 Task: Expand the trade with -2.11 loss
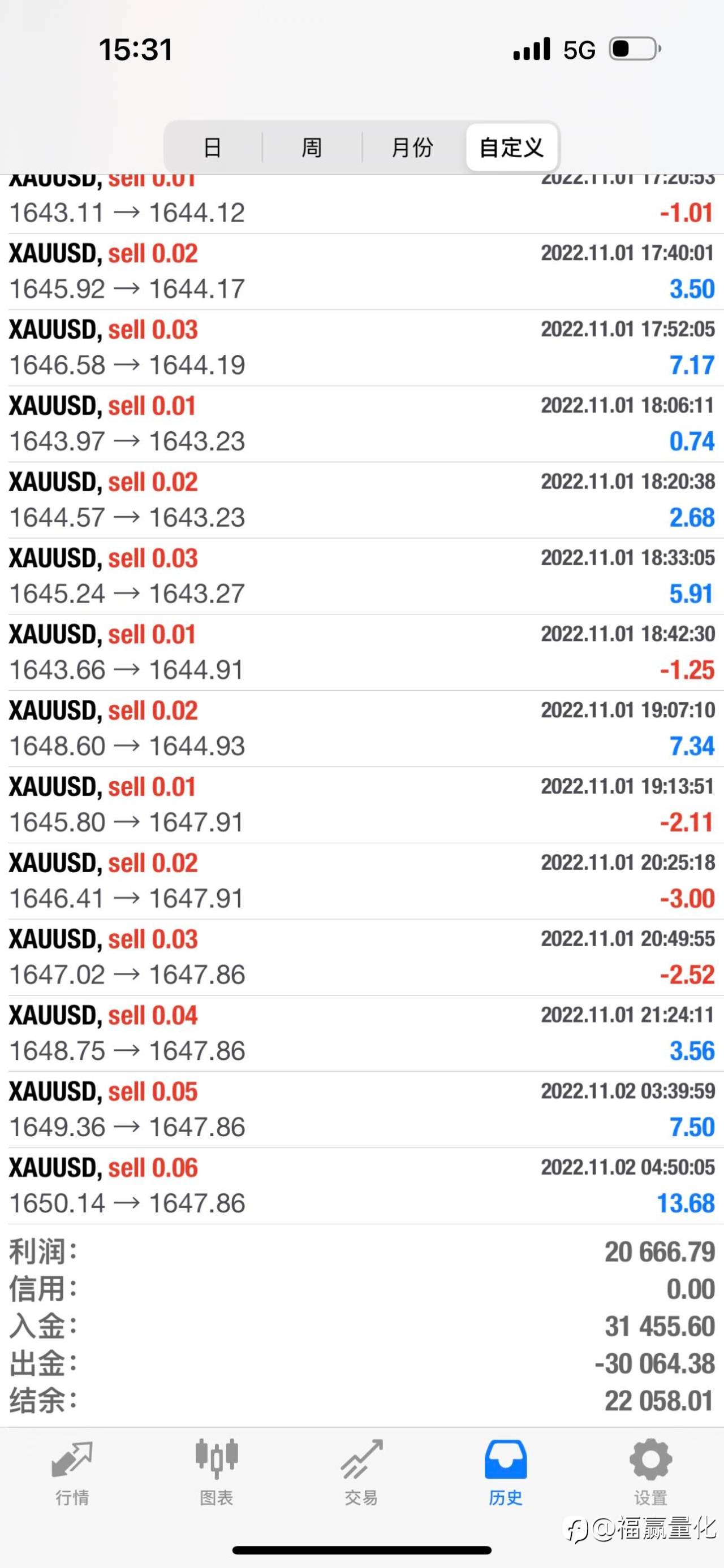click(x=361, y=805)
